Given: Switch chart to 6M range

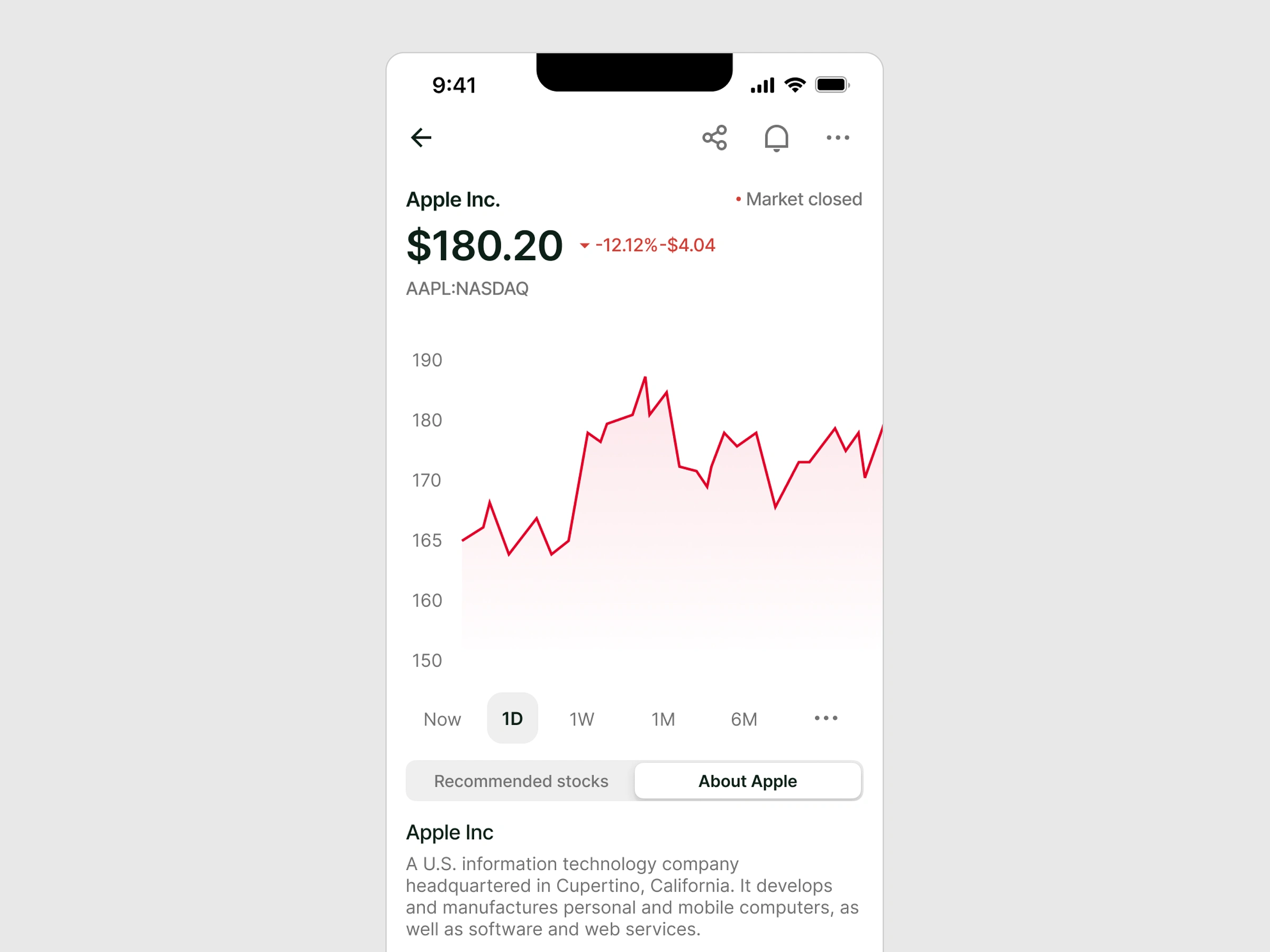Looking at the screenshot, I should point(744,719).
